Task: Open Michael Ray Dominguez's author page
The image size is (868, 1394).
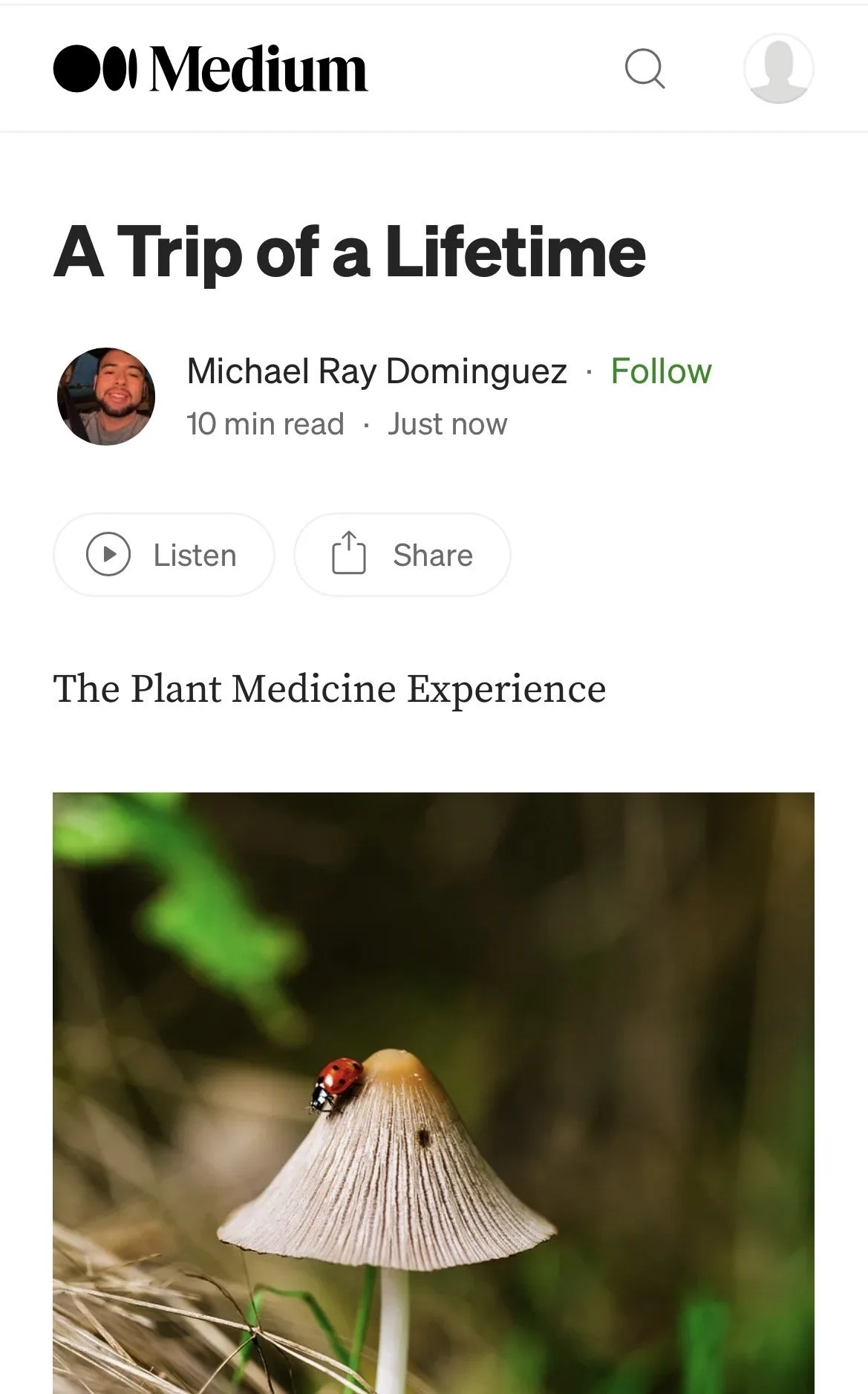Action: [x=376, y=371]
